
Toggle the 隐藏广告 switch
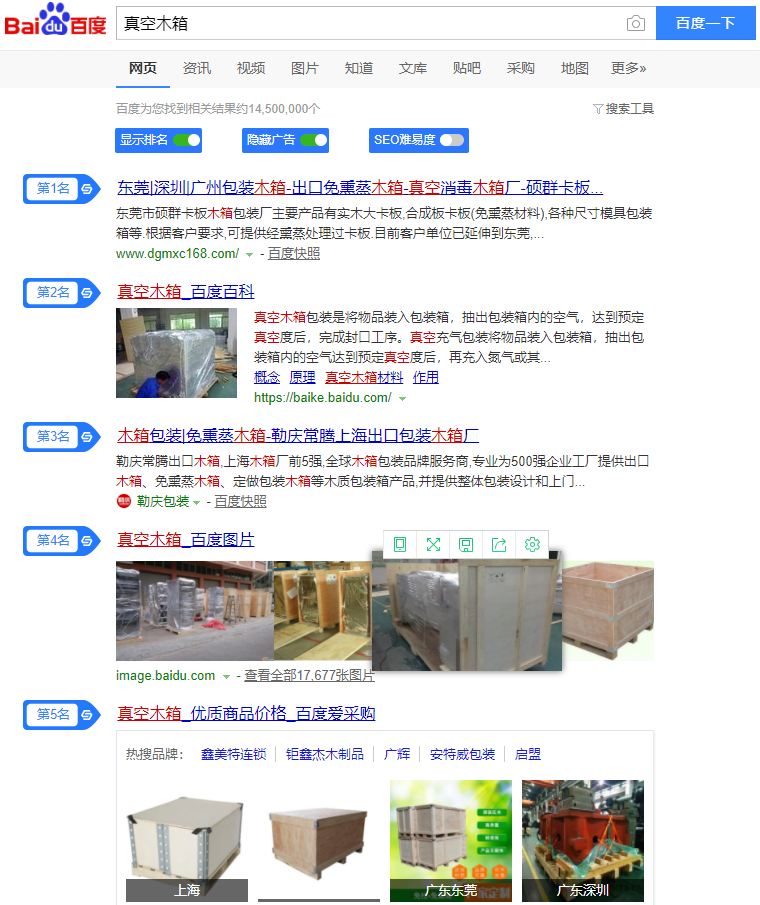[x=313, y=140]
